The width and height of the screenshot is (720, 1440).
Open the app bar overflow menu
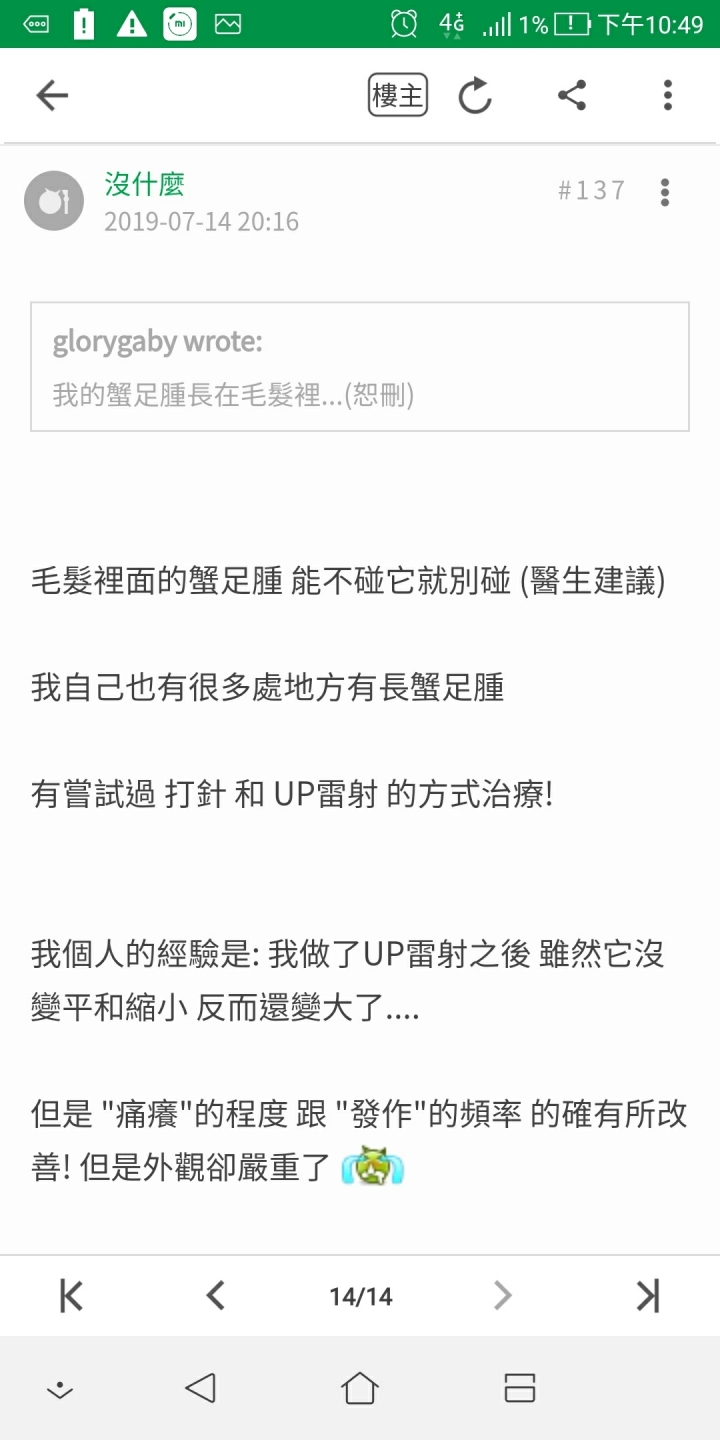(x=667, y=96)
